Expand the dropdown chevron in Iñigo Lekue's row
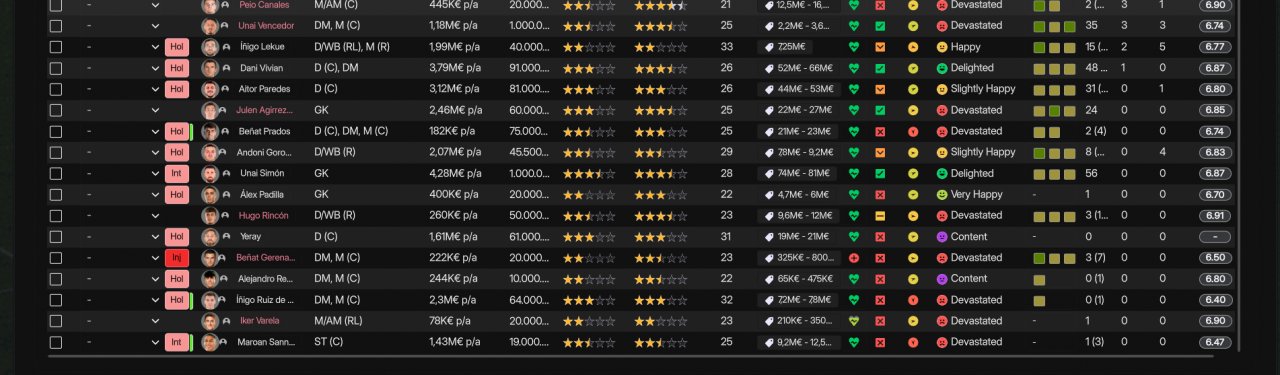The height and width of the screenshot is (375, 1280). point(155,47)
